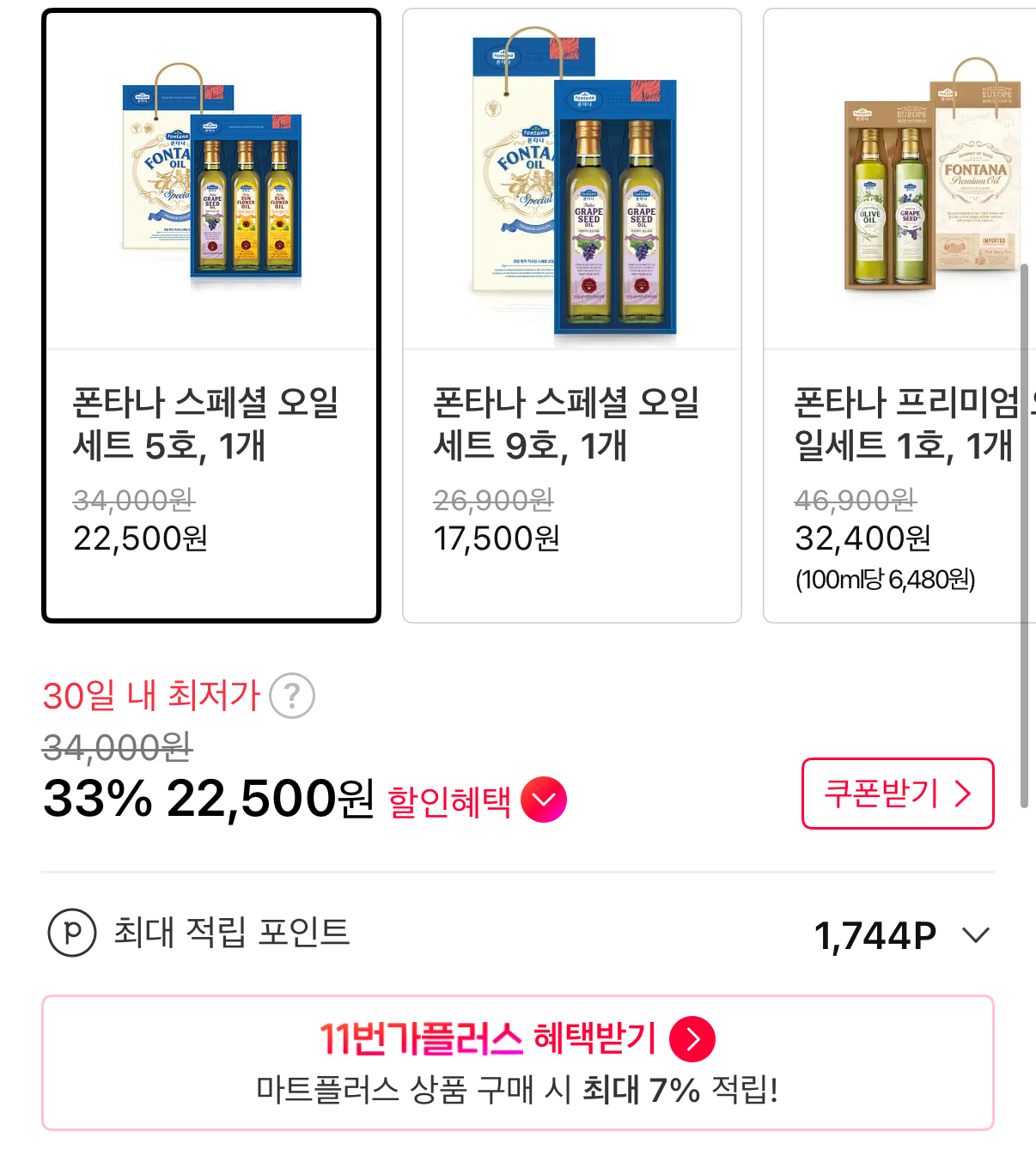Screen dimensions: 1036x1168
Task: Open help icon beside 30일 내 최저가
Action: coord(292,696)
